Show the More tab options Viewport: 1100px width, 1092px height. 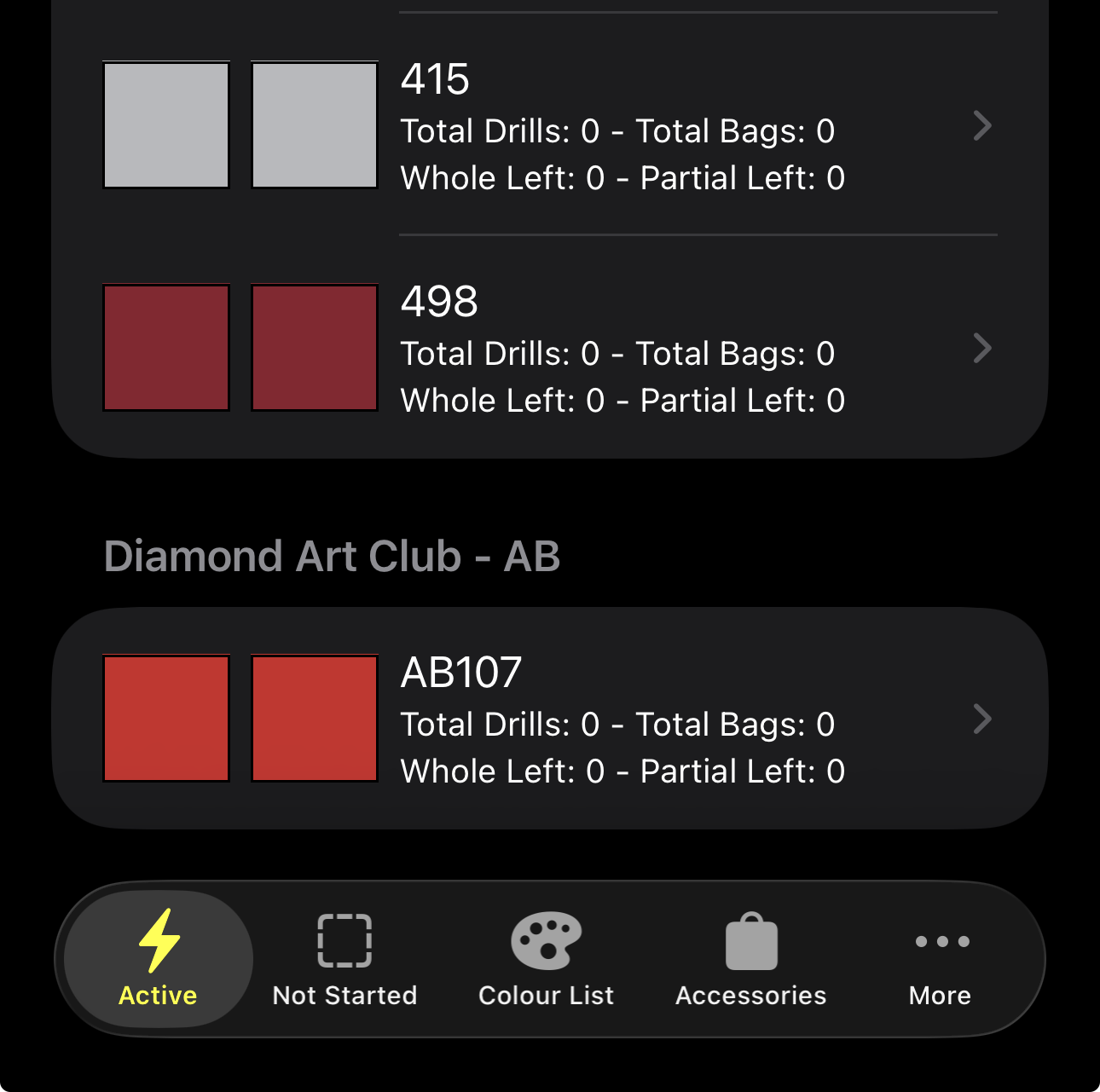point(941,959)
